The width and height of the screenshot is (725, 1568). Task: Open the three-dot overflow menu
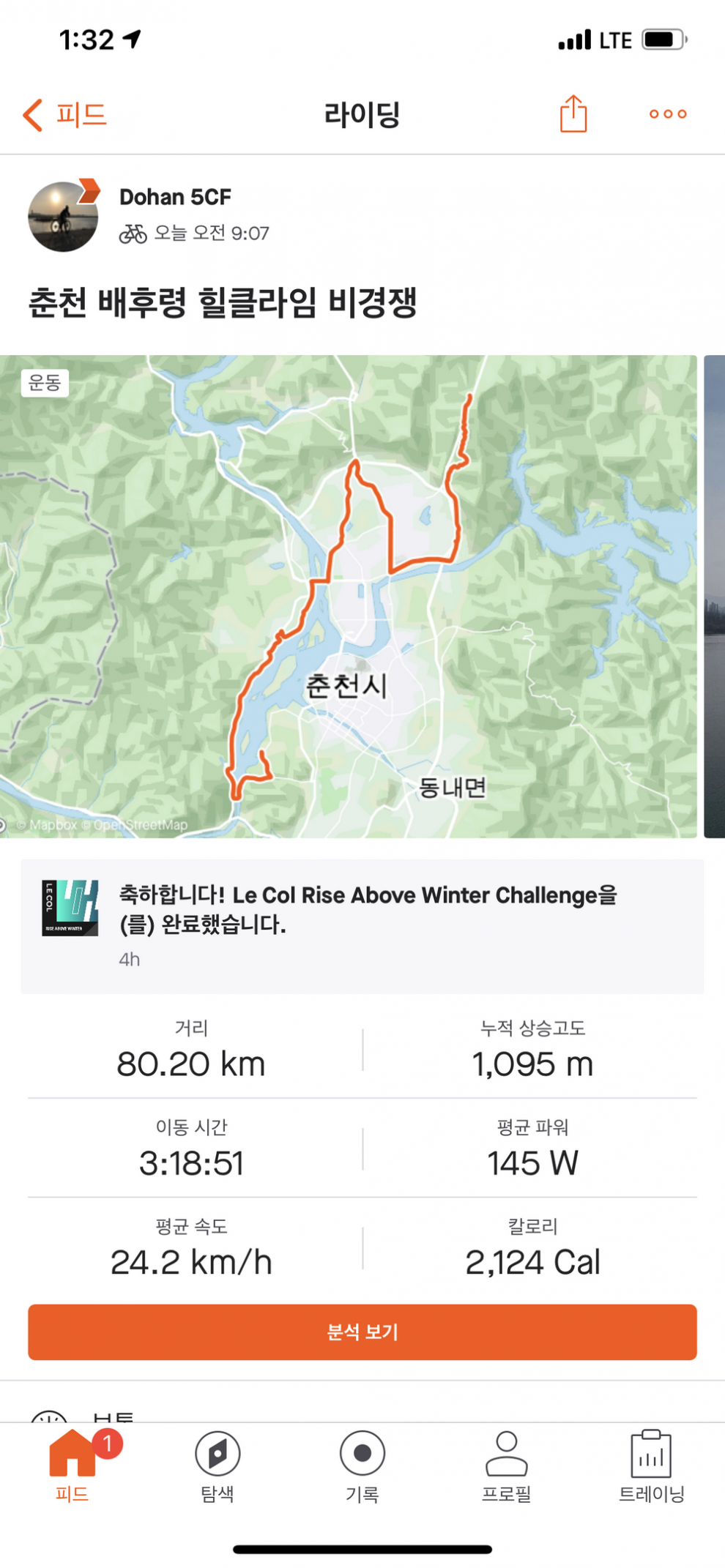pos(667,114)
